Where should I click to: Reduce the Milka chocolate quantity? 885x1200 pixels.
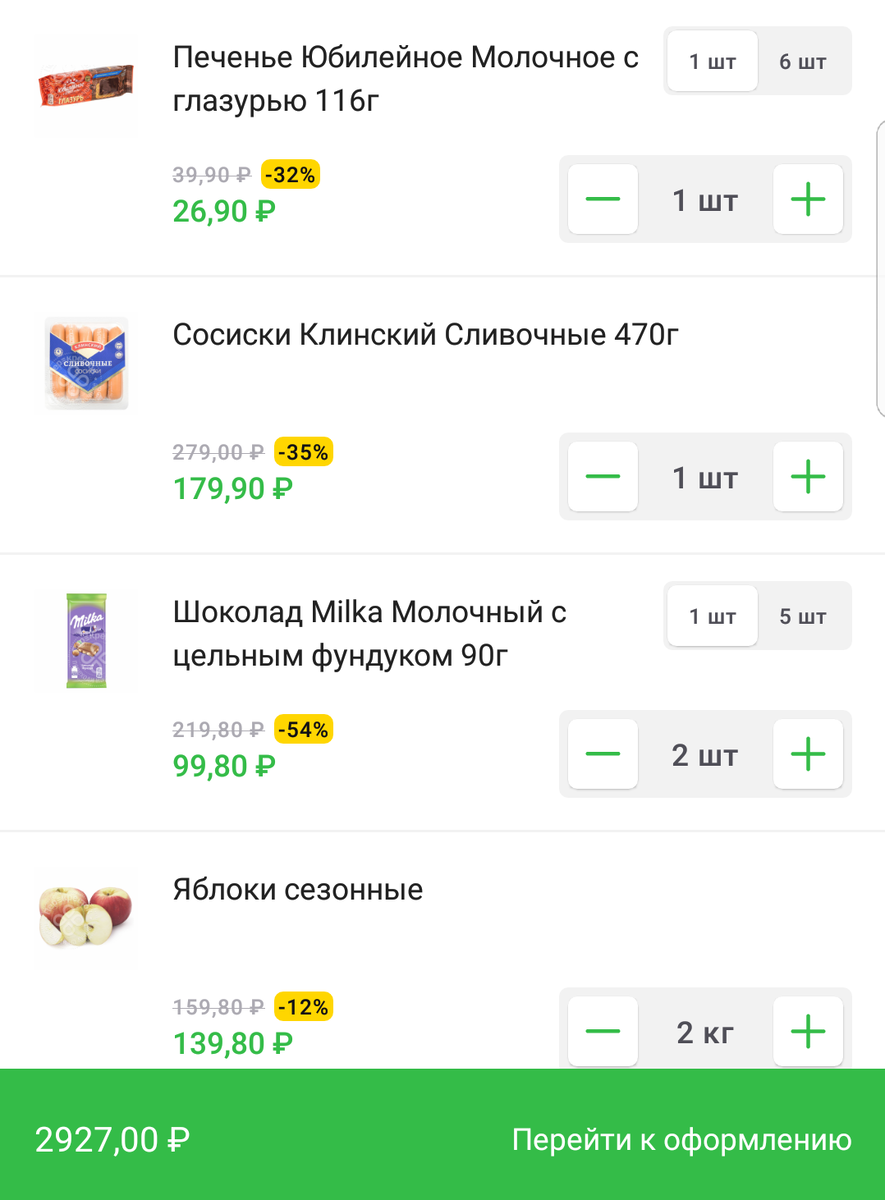pos(603,754)
